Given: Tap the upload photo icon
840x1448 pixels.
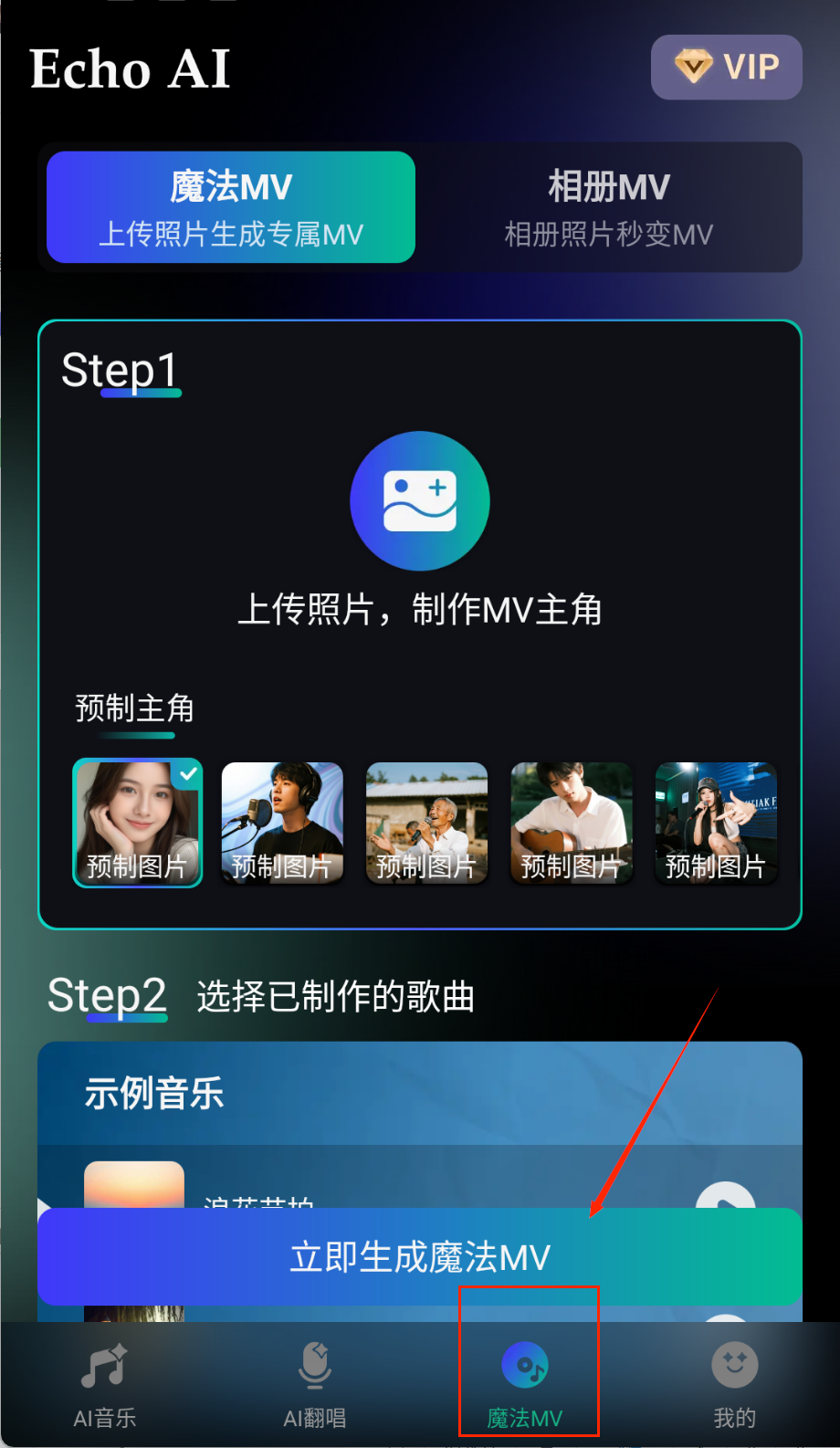Looking at the screenshot, I should tap(420, 501).
